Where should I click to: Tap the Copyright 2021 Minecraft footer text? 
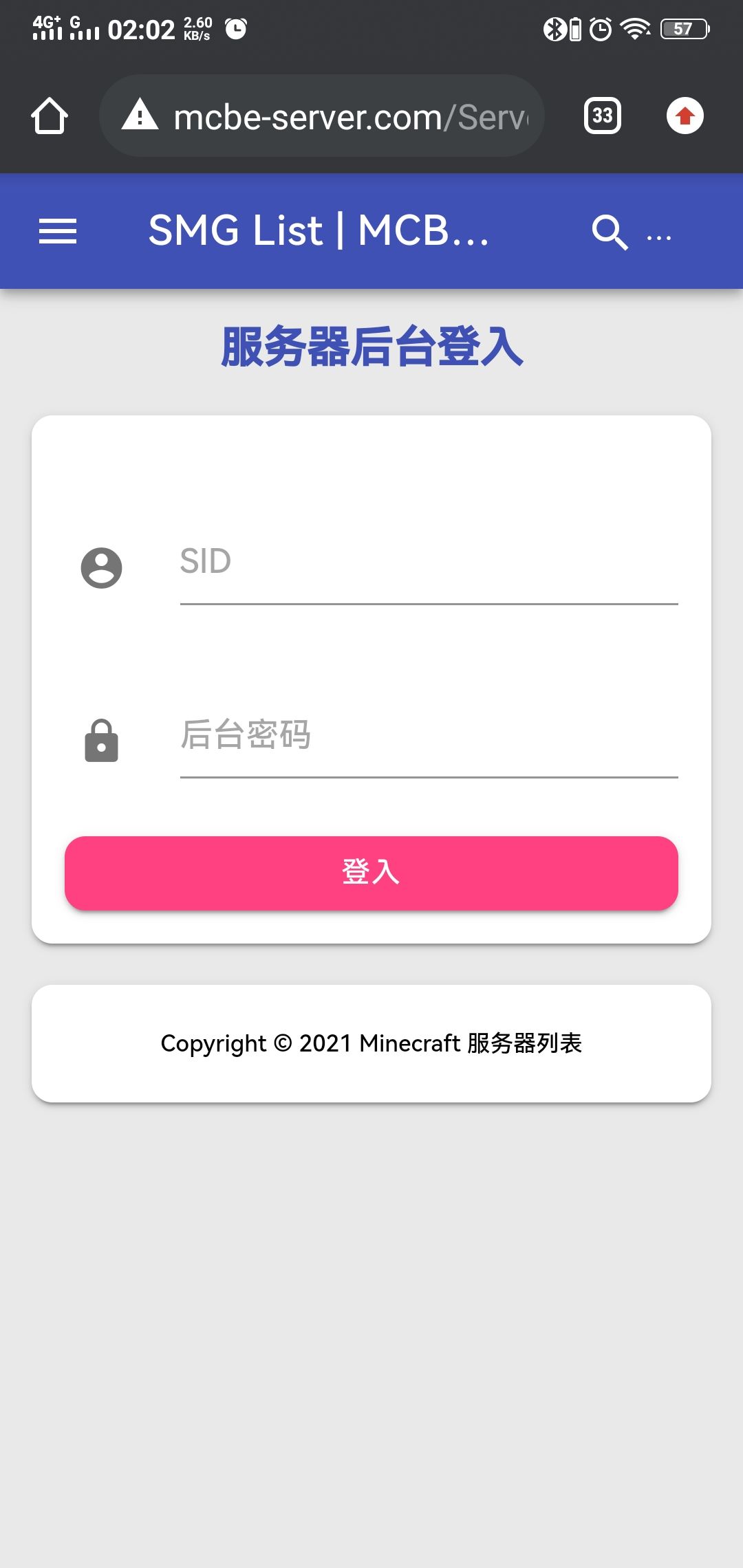(x=371, y=1043)
